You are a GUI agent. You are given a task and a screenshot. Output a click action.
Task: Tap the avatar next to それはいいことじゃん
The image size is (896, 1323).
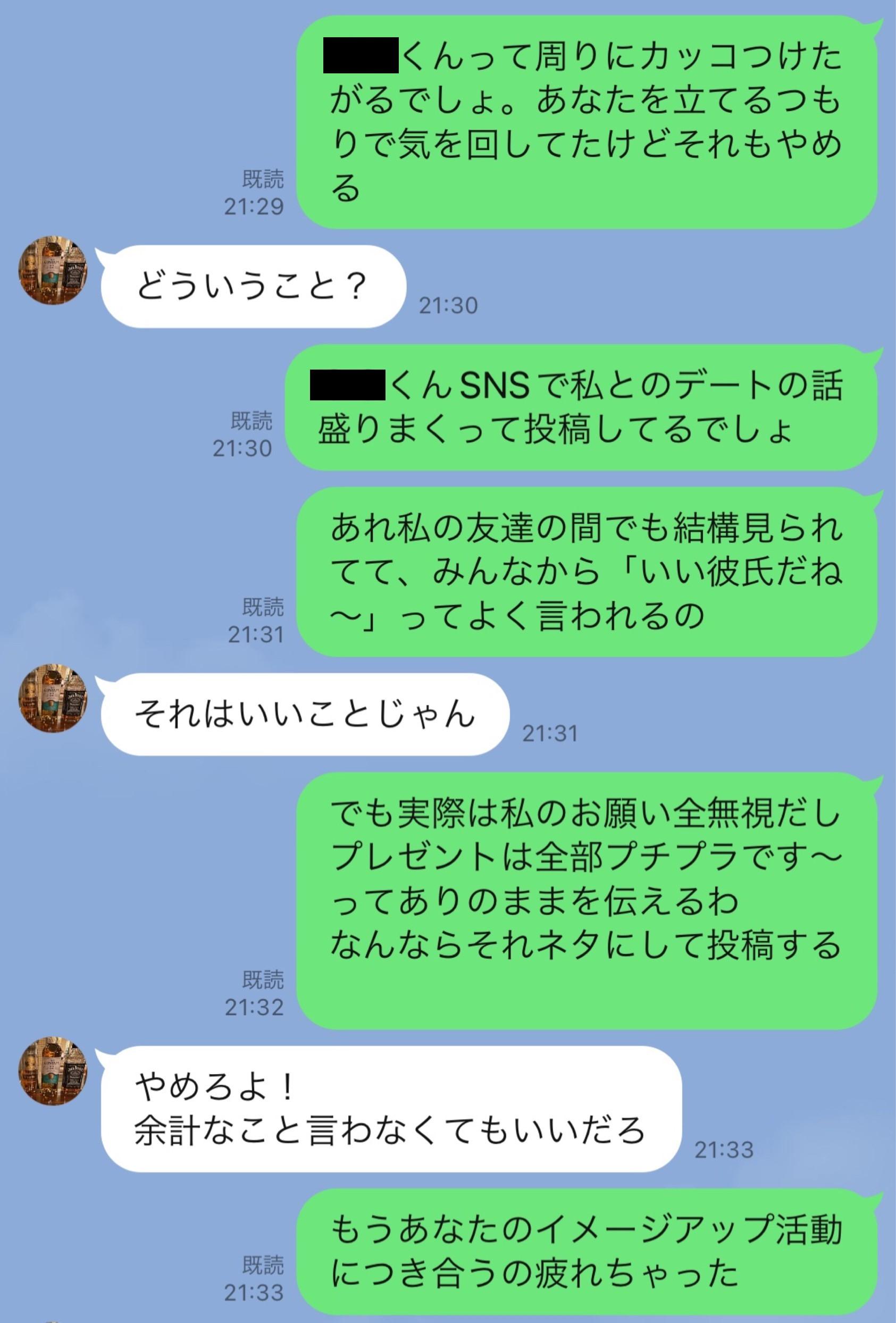(x=54, y=697)
